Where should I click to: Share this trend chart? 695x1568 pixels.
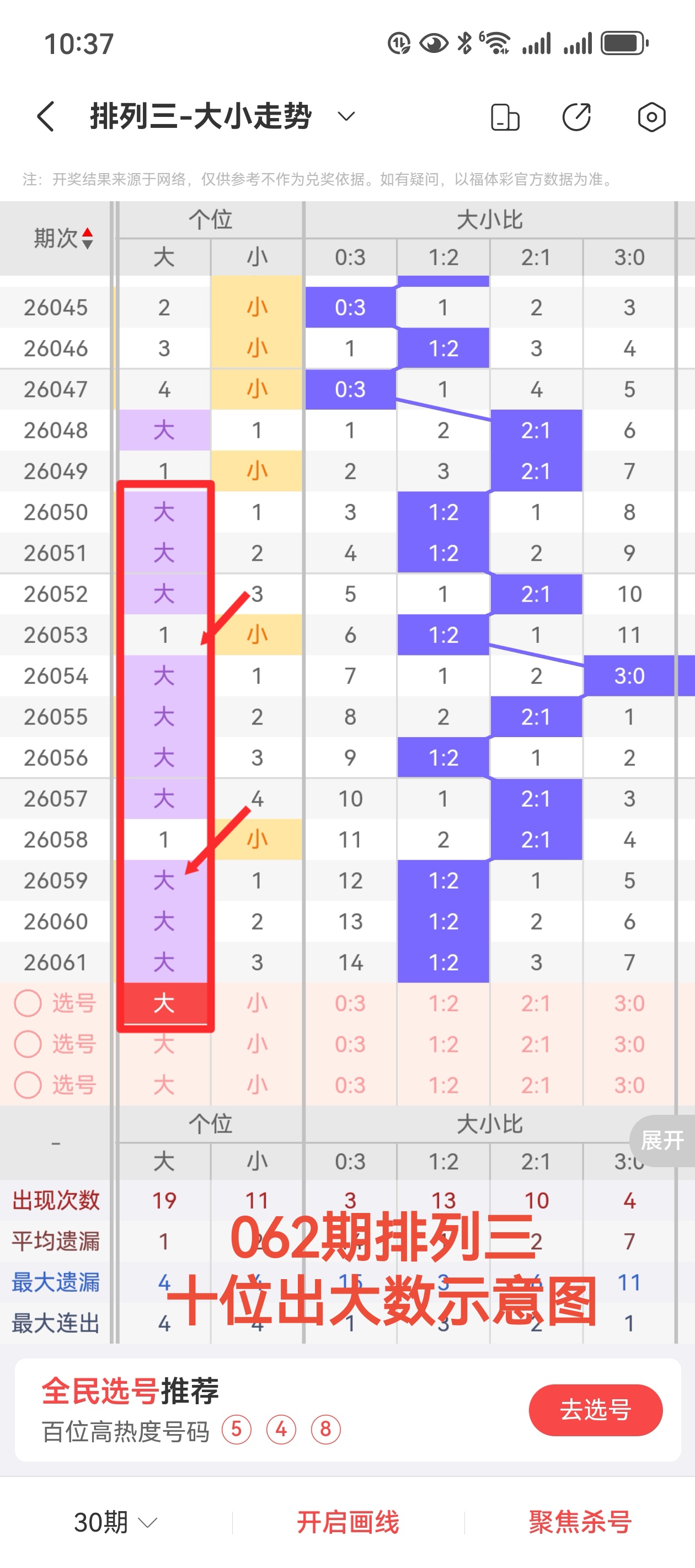[x=576, y=117]
